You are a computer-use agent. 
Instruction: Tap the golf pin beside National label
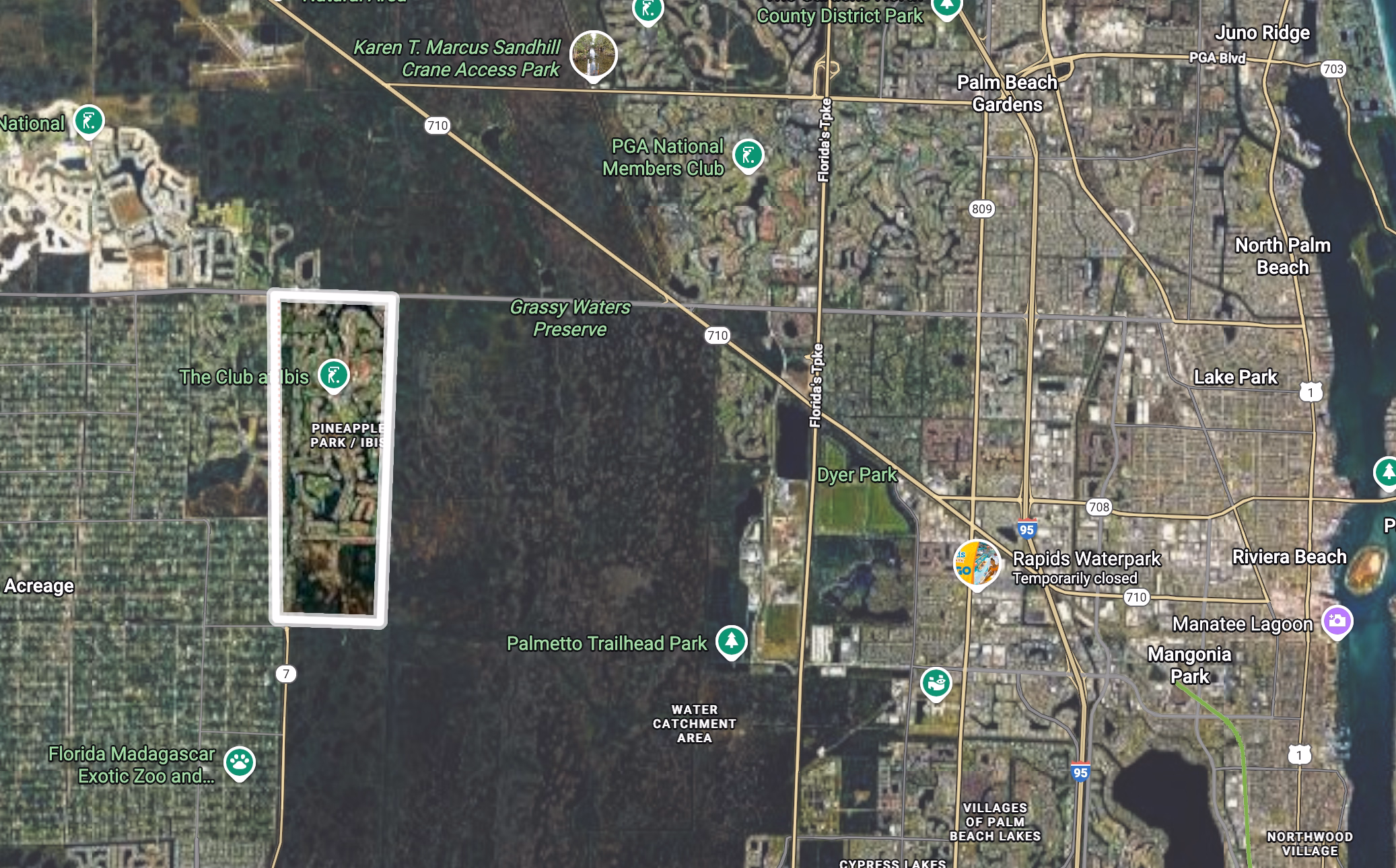(x=89, y=121)
